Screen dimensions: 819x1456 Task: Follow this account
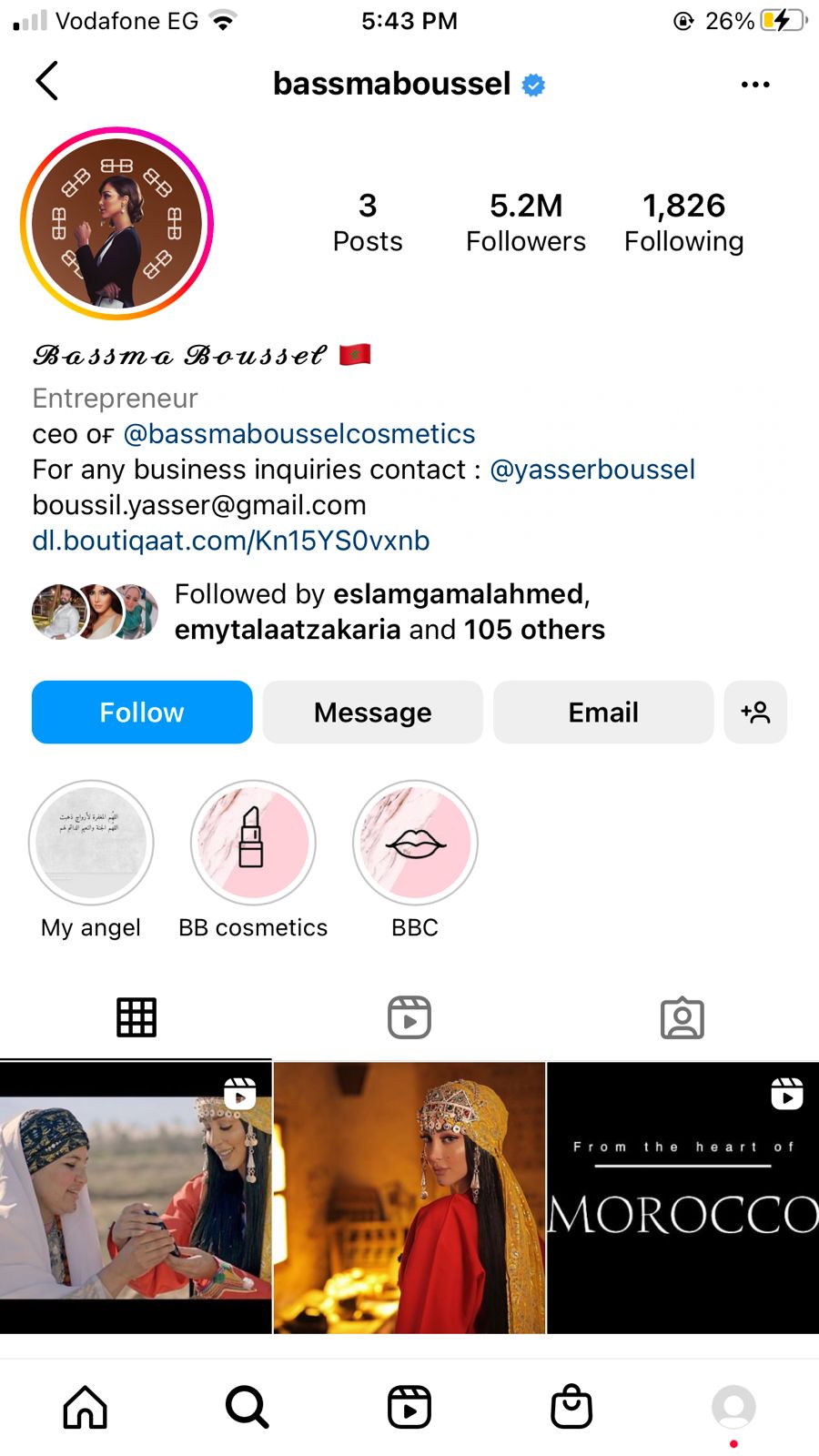[x=142, y=713]
